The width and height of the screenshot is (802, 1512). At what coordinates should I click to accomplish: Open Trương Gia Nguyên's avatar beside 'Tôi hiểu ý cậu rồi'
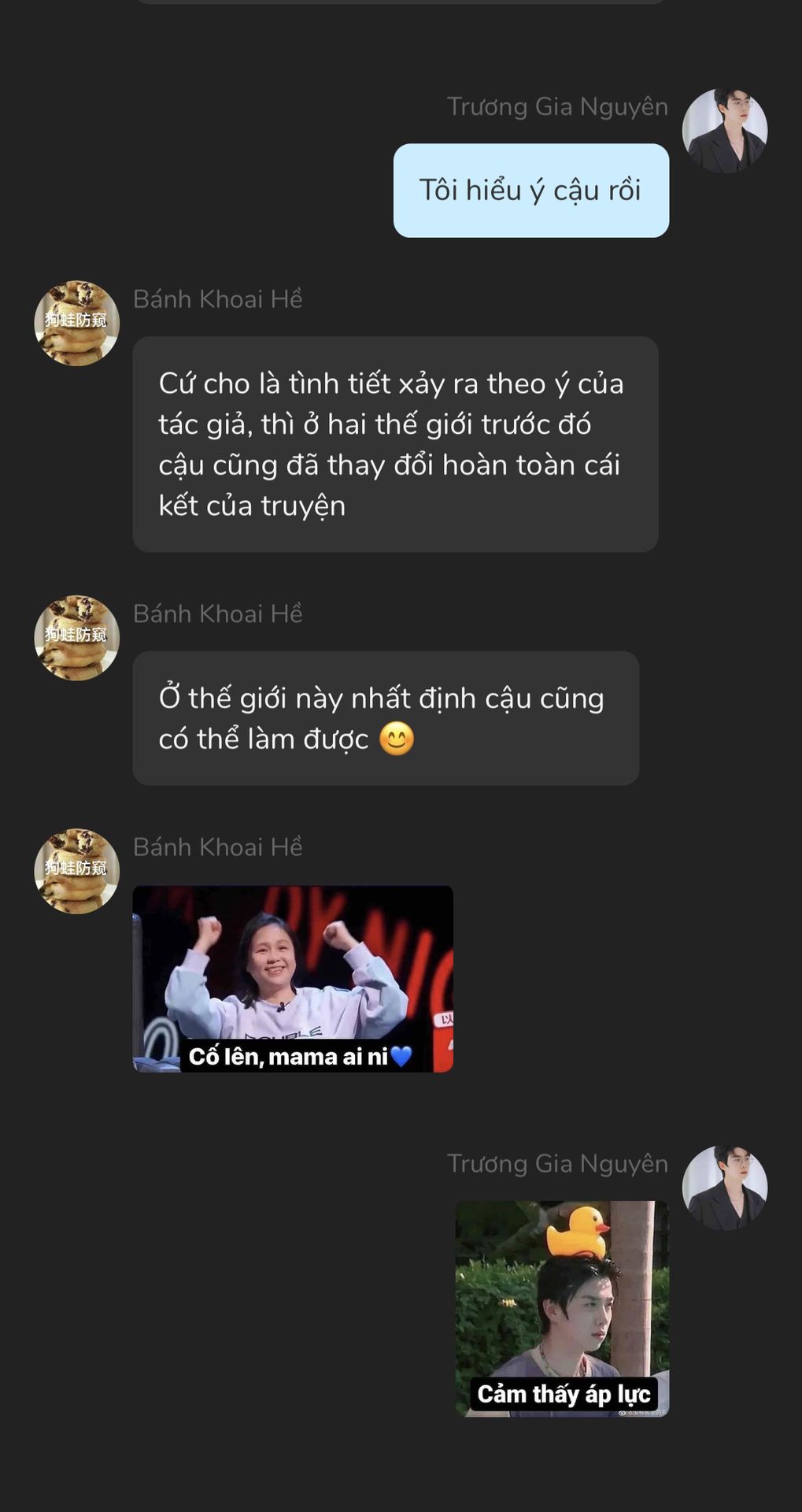click(x=724, y=131)
